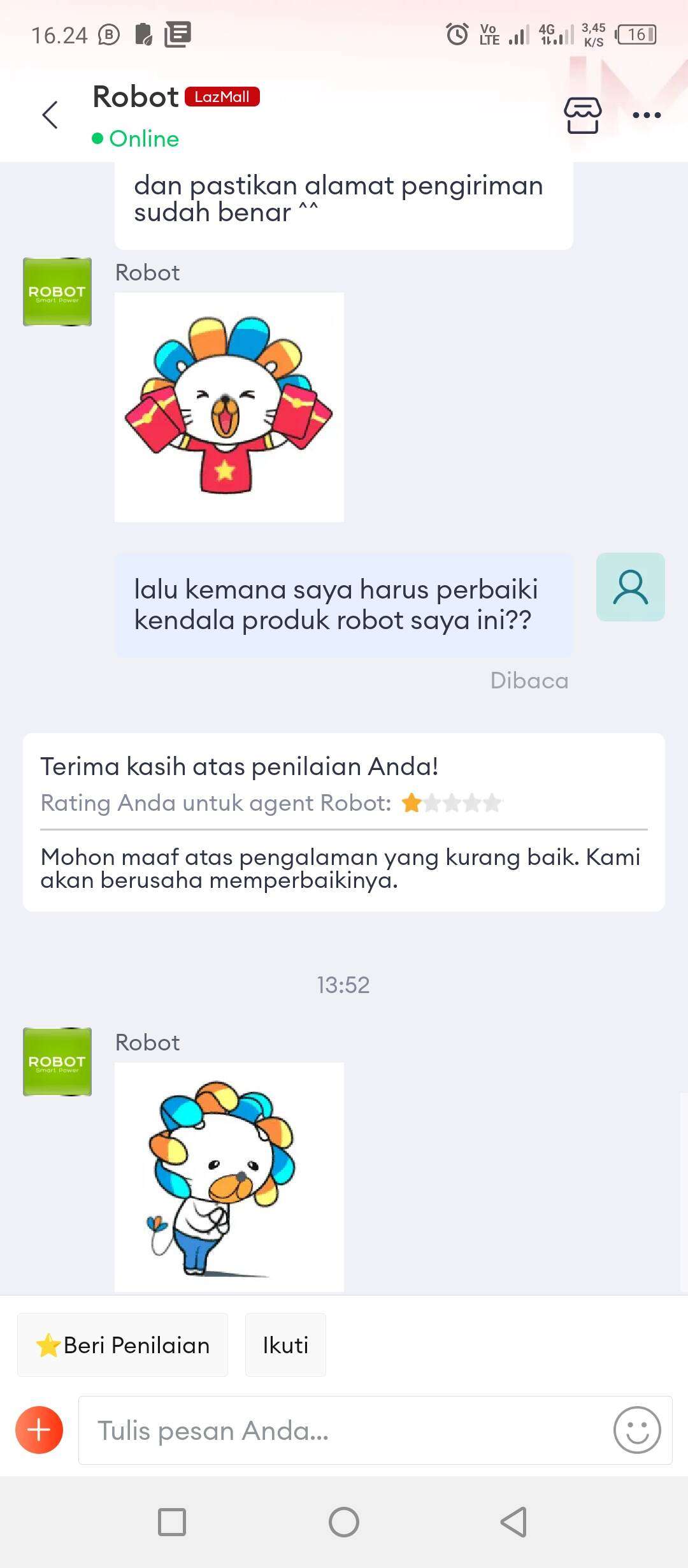Tap the user profile avatar beside your message

[629, 587]
